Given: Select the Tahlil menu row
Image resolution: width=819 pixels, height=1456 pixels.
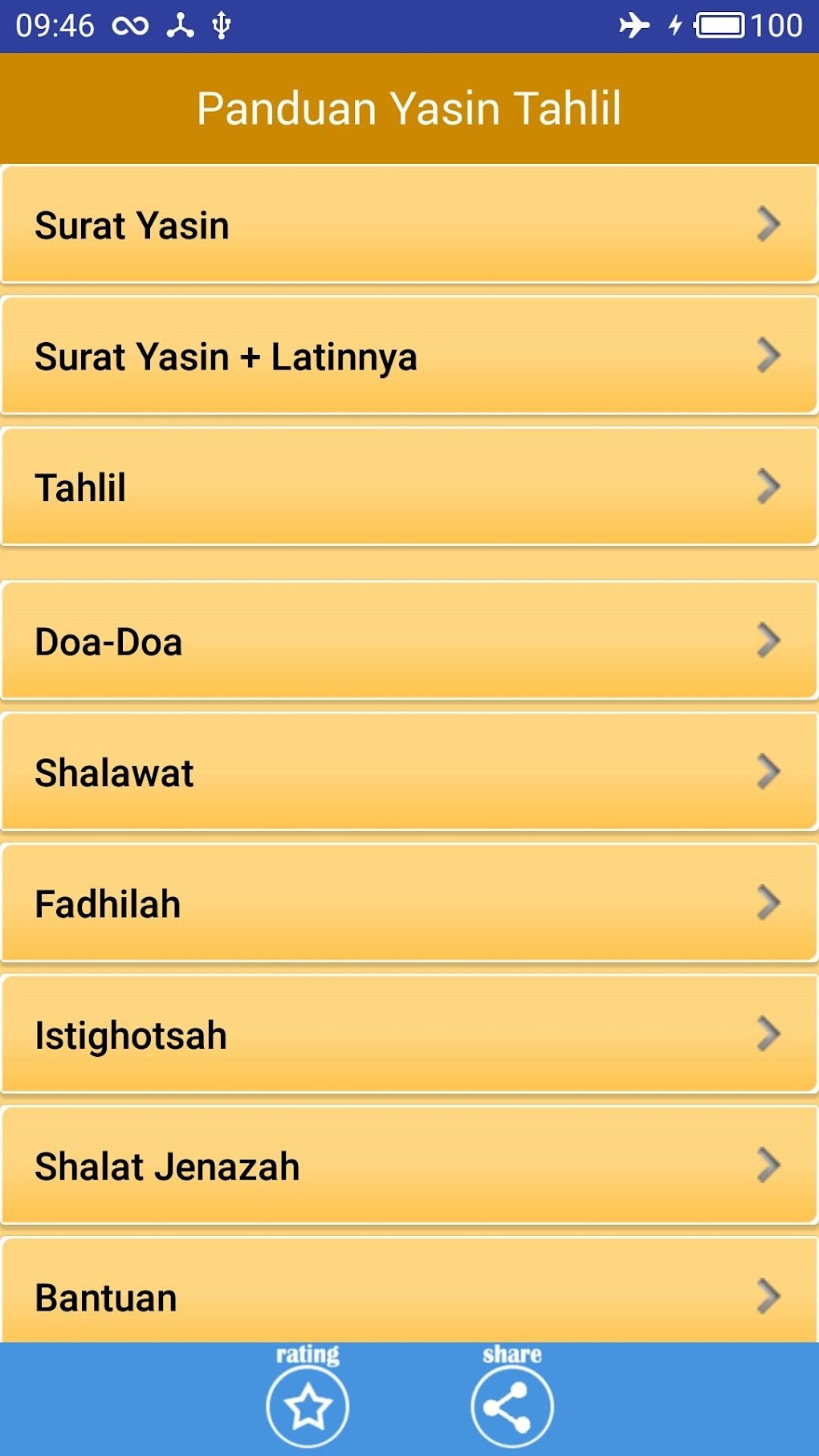Looking at the screenshot, I should click(x=409, y=487).
